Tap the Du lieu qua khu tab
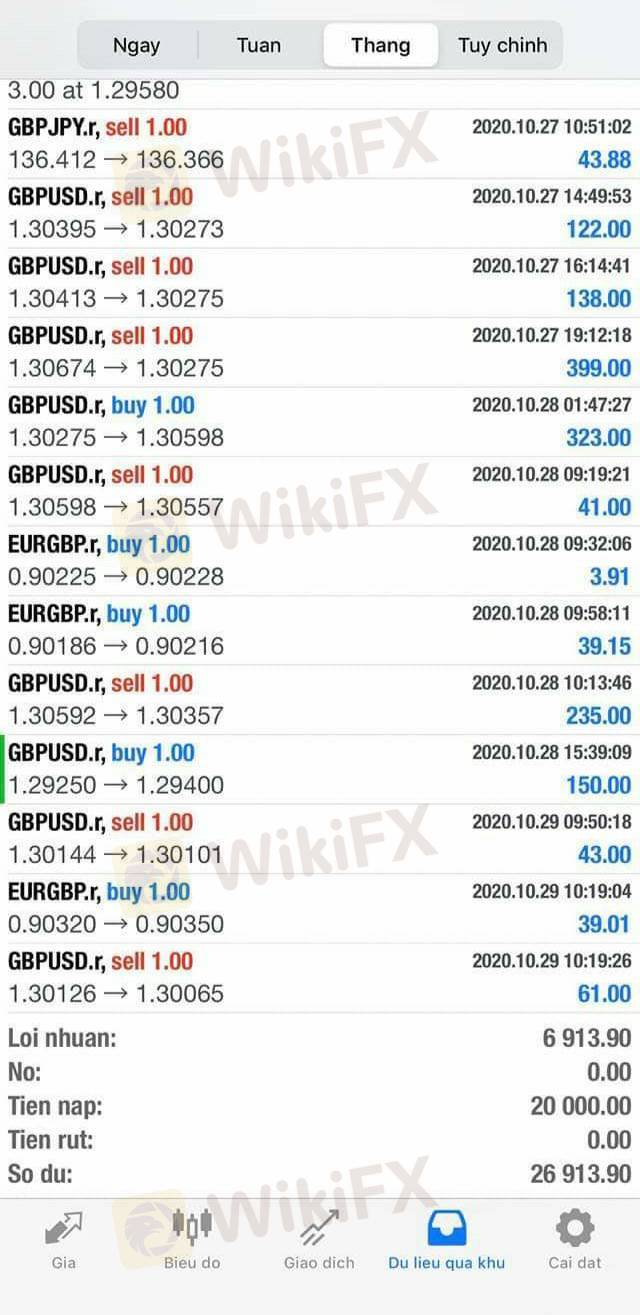Viewport: 640px width, 1315px height. (446, 1240)
